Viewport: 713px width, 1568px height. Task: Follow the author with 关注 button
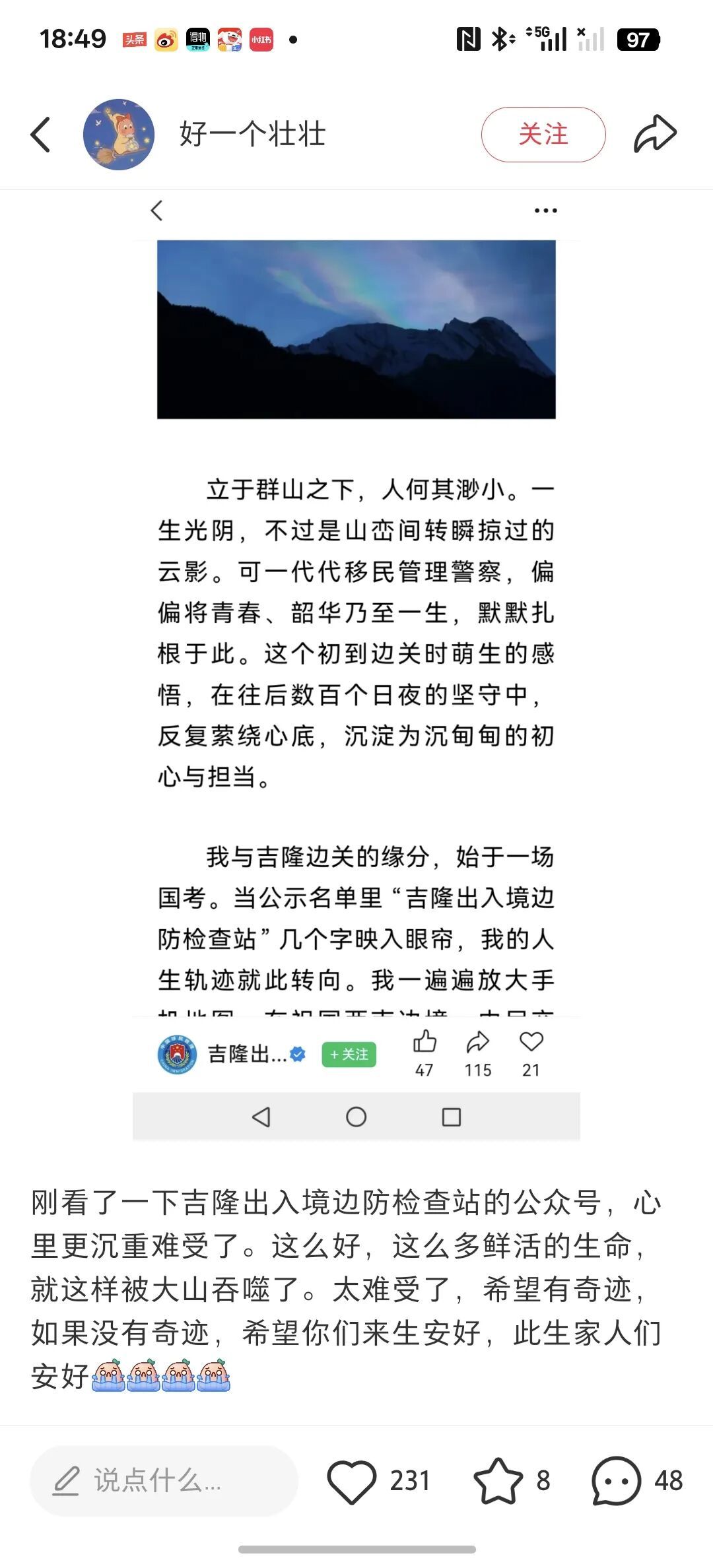coord(543,135)
